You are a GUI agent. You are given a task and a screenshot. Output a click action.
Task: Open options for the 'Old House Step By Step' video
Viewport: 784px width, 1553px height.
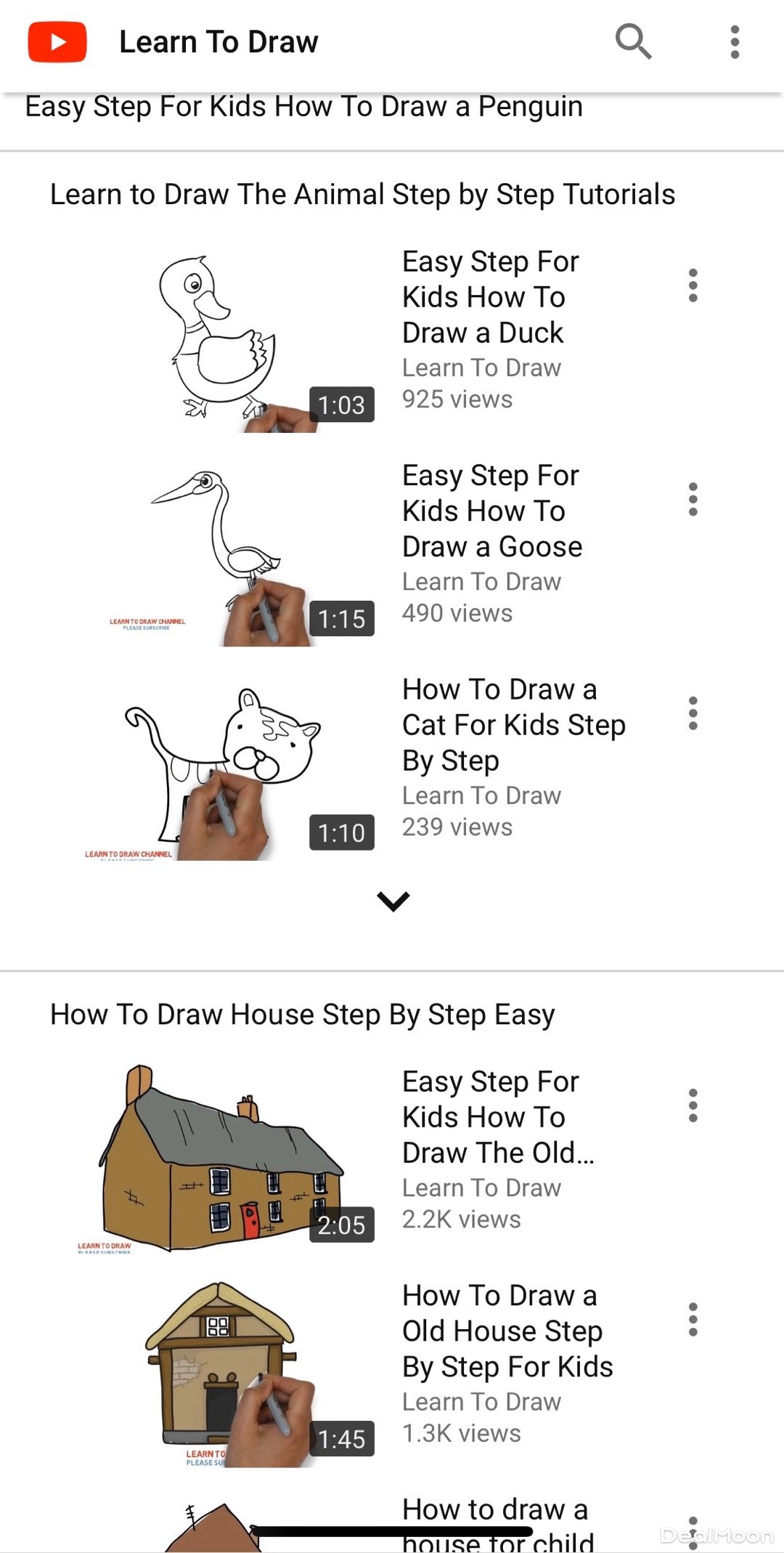(x=693, y=1320)
